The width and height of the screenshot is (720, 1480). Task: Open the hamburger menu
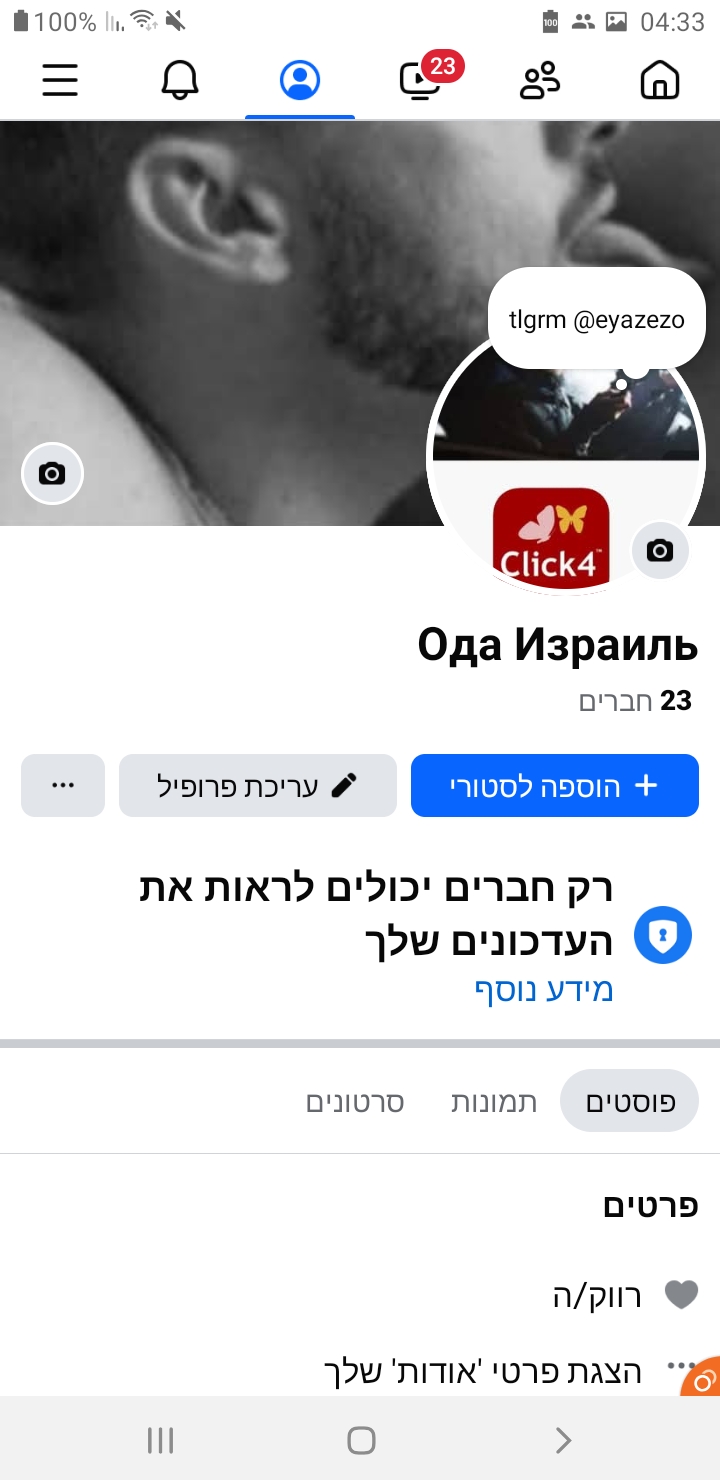[60, 80]
